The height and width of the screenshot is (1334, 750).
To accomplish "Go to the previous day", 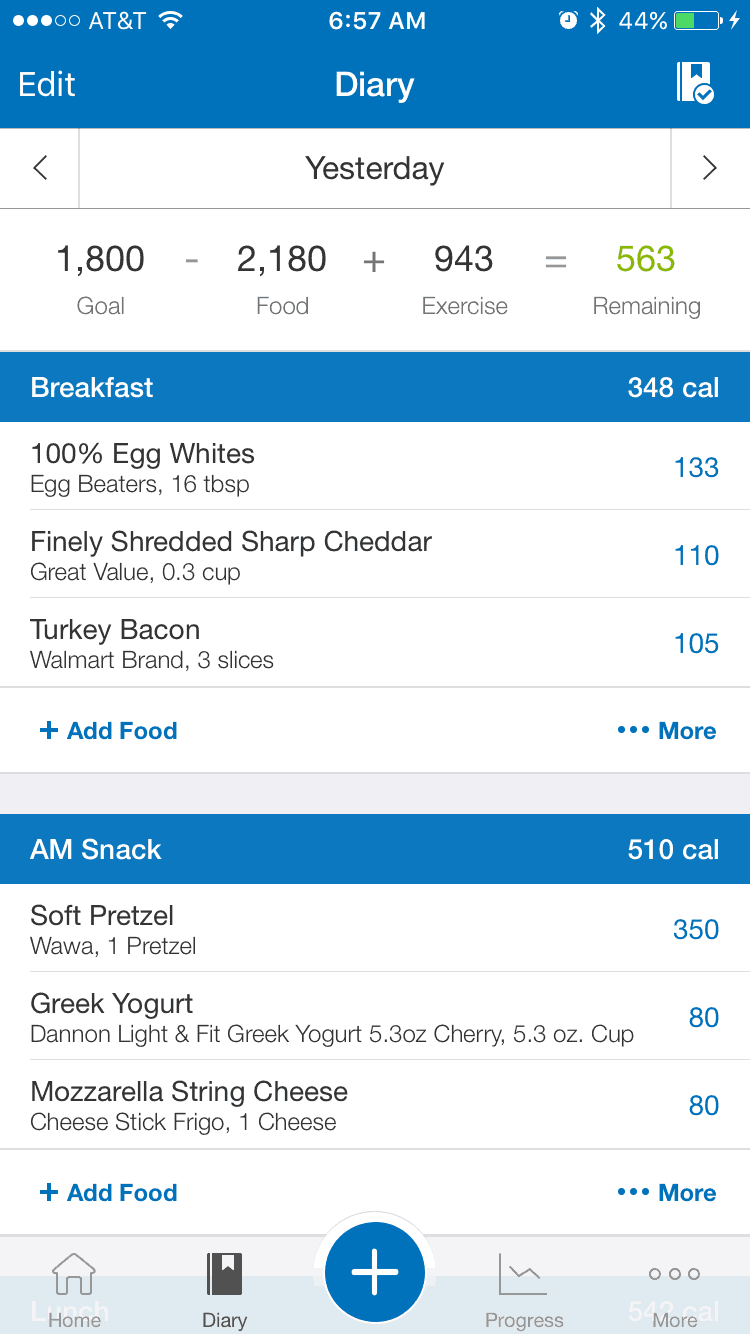I will (40, 168).
